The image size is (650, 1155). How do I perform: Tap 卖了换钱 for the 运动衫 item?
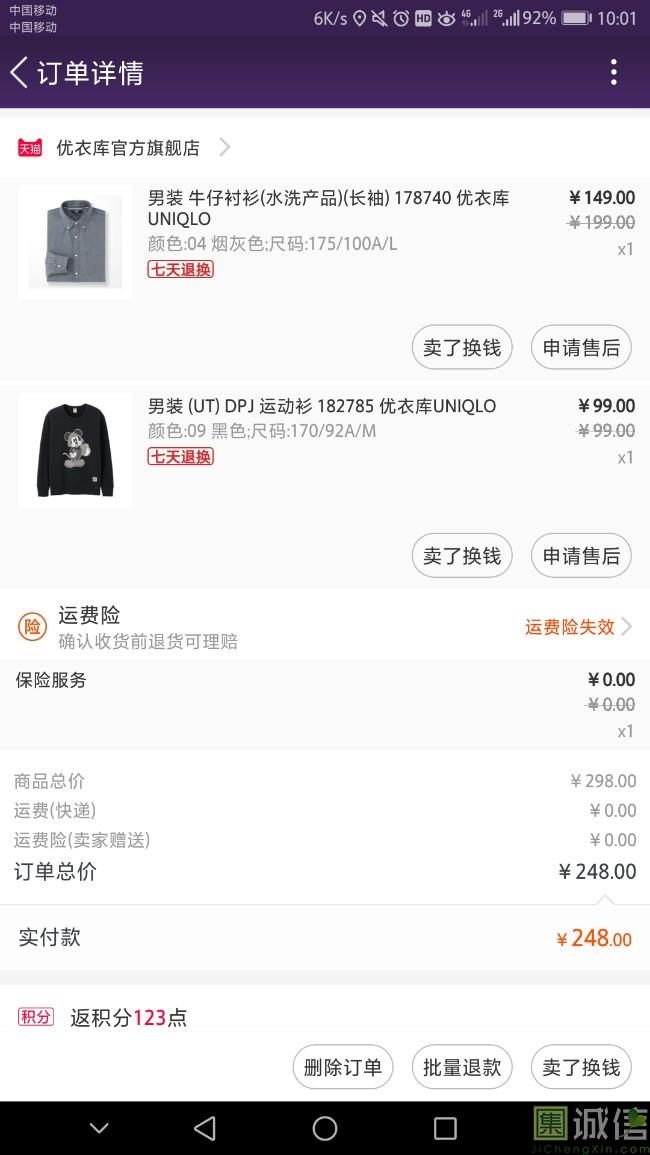coord(462,556)
